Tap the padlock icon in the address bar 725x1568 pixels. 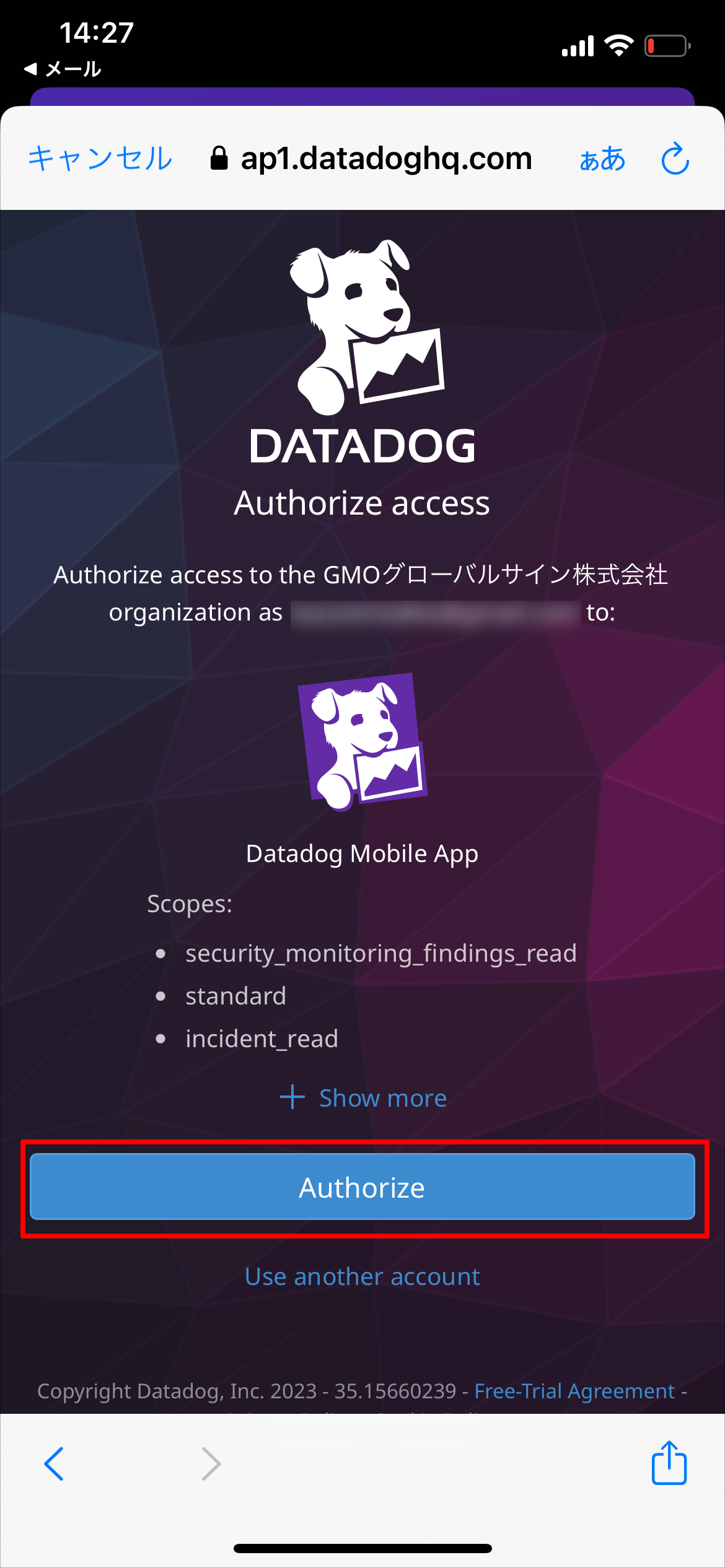tap(218, 158)
